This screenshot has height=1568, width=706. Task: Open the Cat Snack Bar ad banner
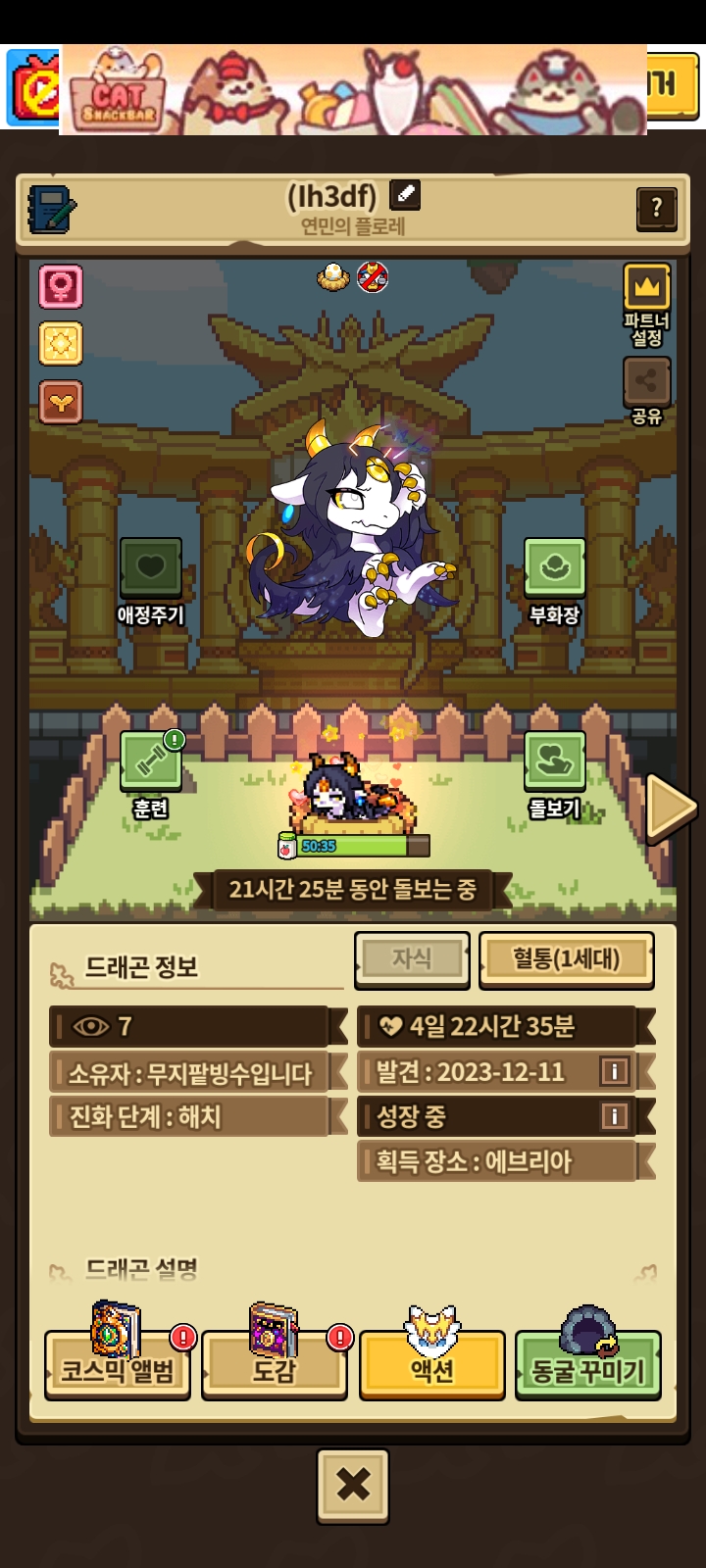coord(353,90)
